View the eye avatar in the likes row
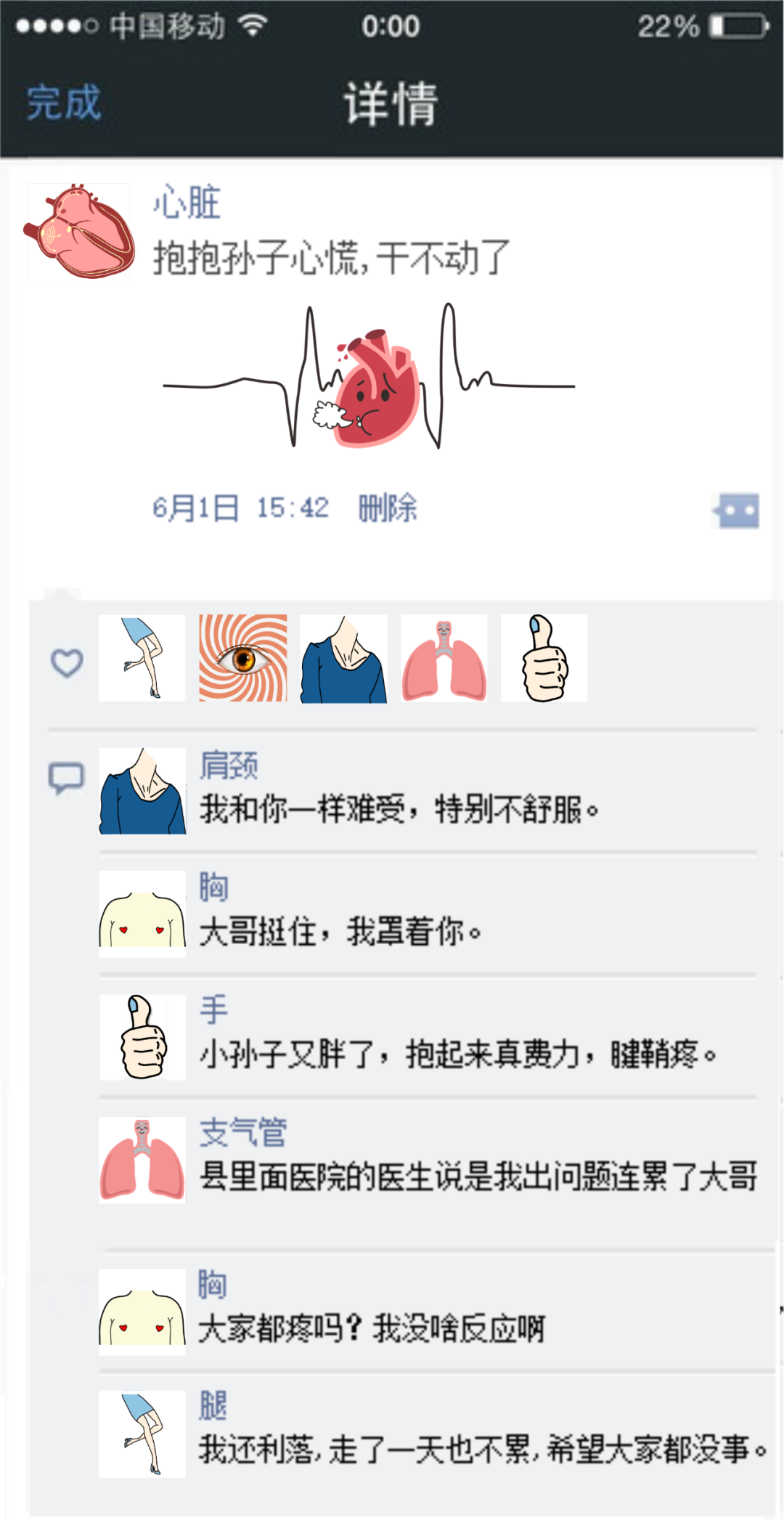Image resolution: width=784 pixels, height=1520 pixels. tap(243, 658)
